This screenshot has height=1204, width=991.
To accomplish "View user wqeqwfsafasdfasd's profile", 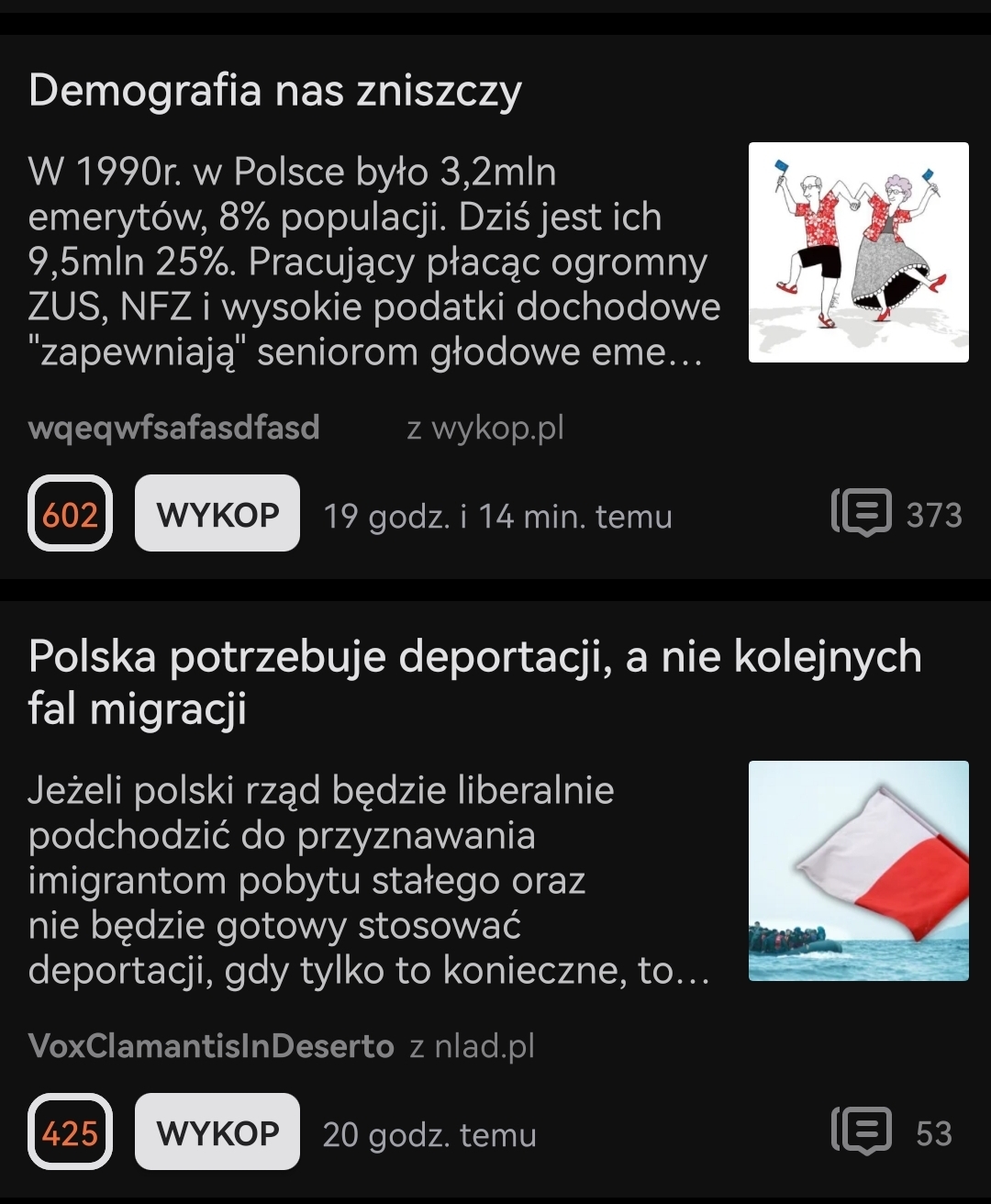I will pyautogui.click(x=174, y=428).
